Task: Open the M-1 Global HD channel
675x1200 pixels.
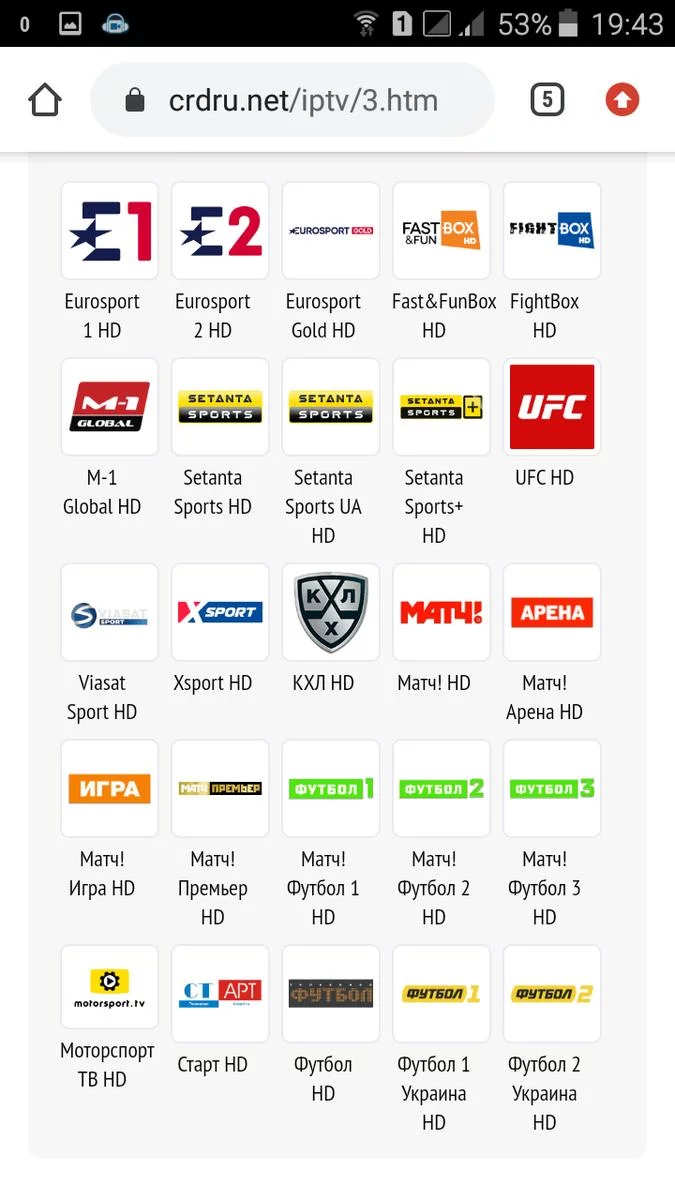Action: (x=109, y=407)
